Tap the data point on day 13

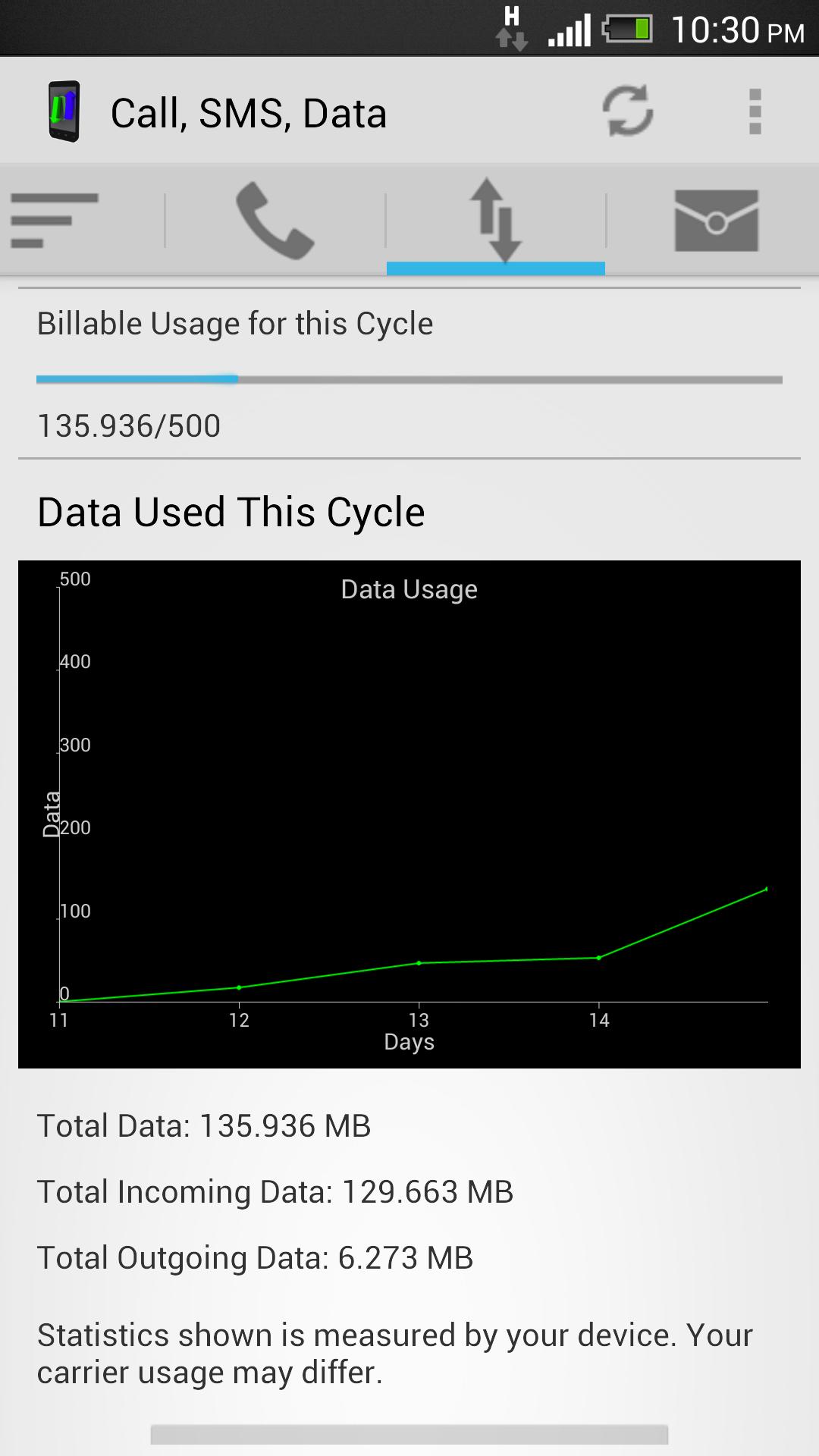coord(418,962)
